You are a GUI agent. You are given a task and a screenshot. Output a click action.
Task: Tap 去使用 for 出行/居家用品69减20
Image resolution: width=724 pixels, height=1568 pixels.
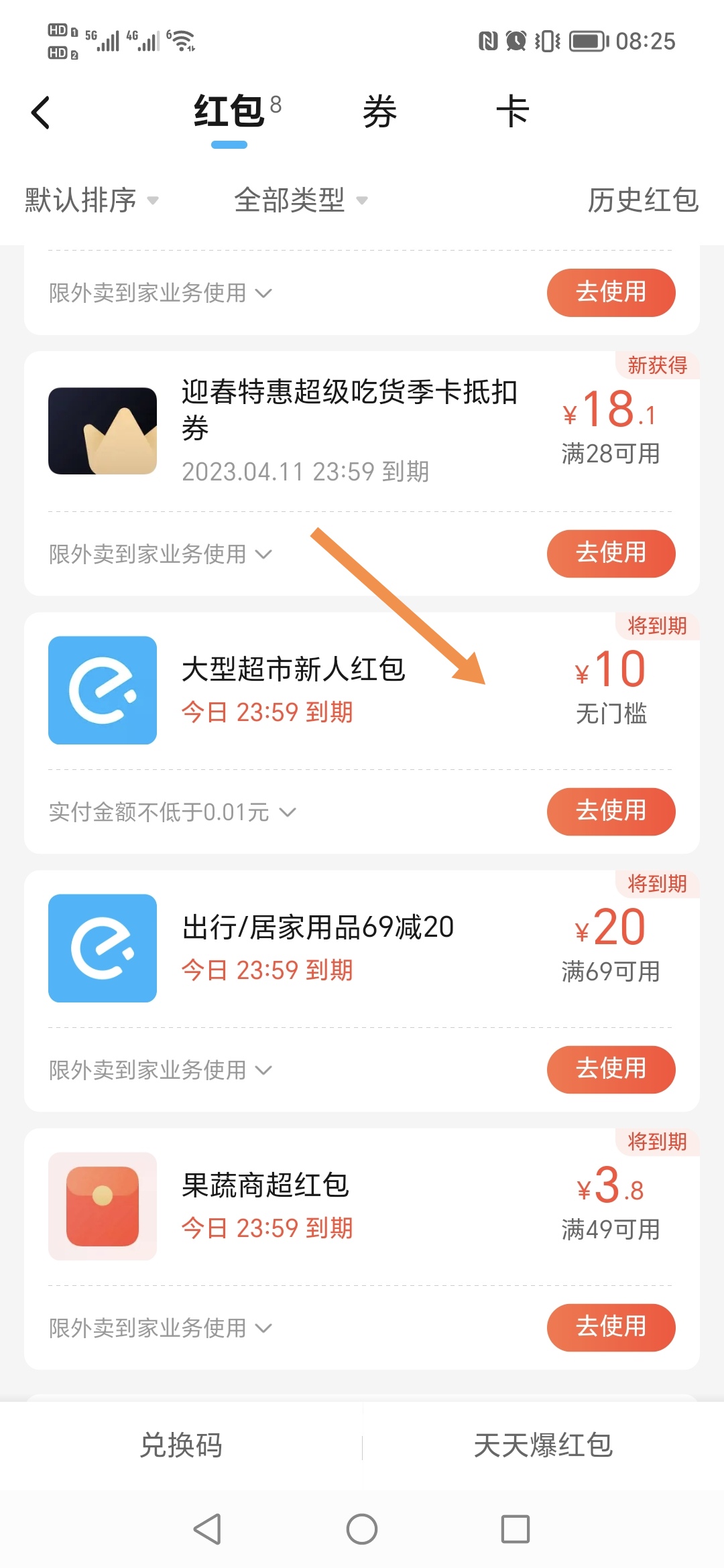[611, 1069]
